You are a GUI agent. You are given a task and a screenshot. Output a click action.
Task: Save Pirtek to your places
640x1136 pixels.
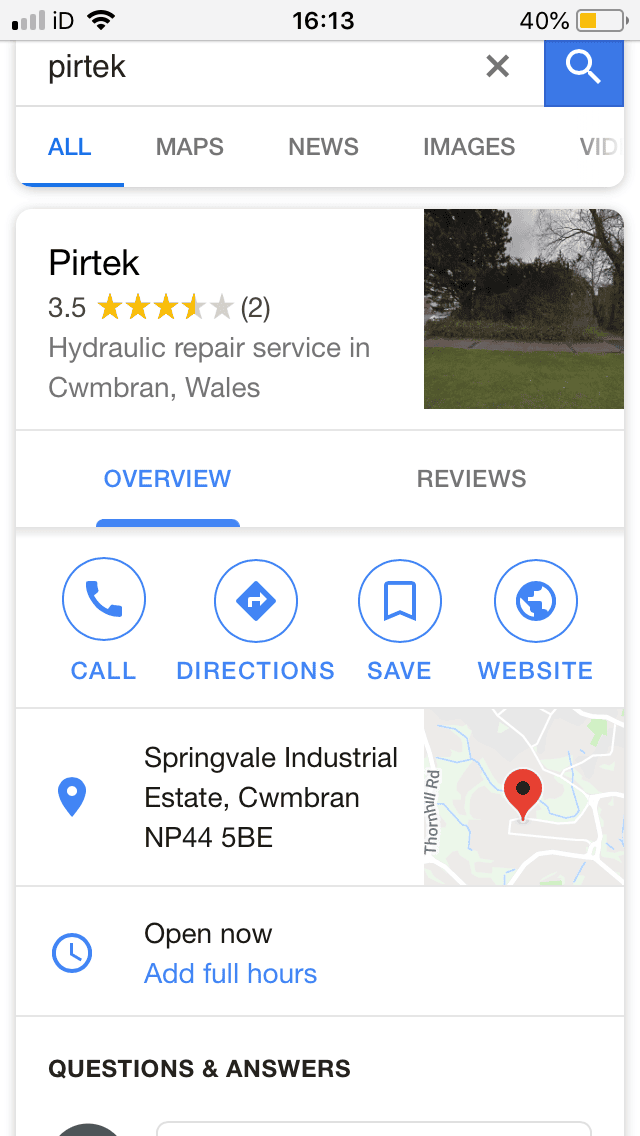(399, 620)
